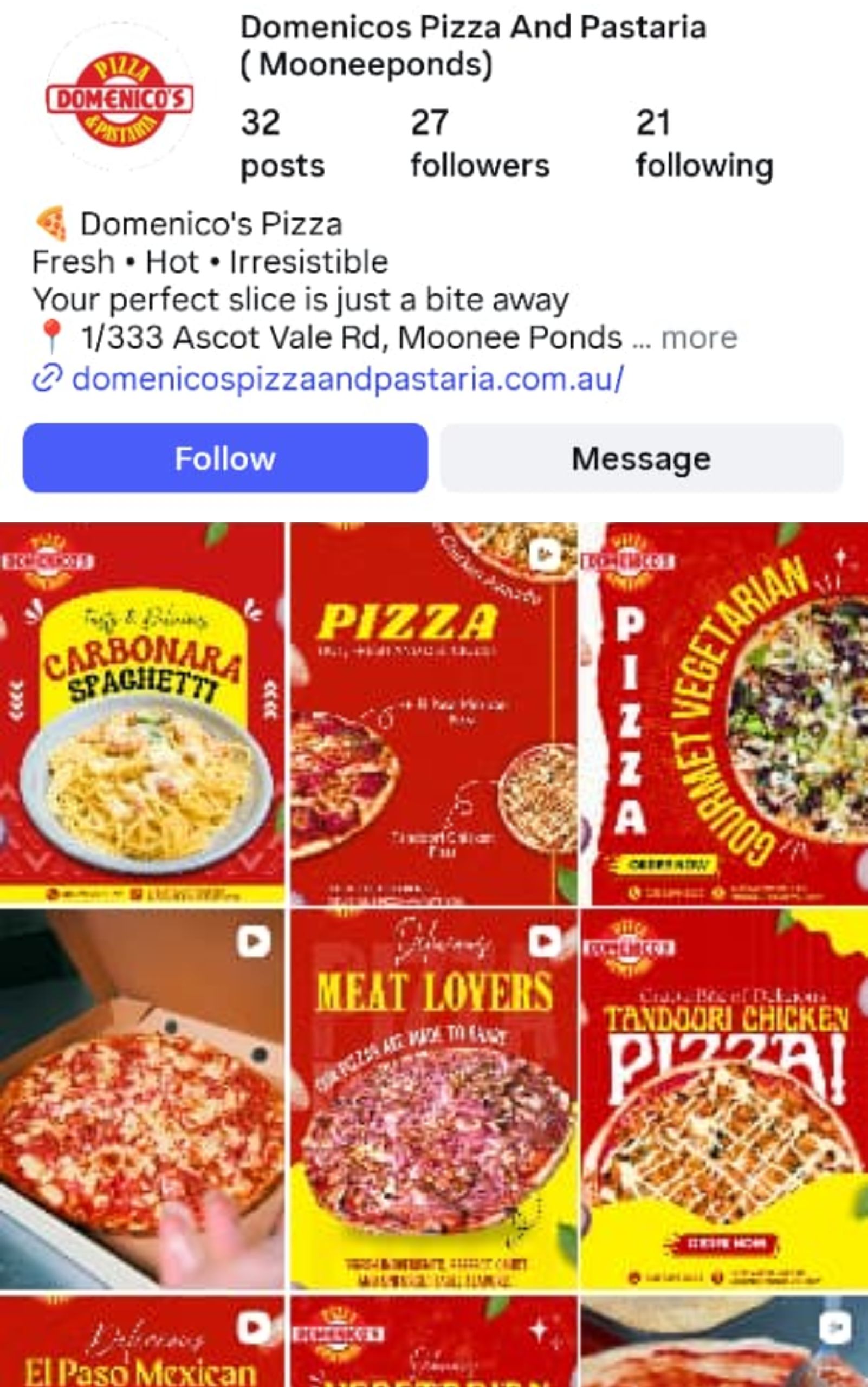Open the profile picture logo
This screenshot has height=1387, width=868.
pos(119,99)
